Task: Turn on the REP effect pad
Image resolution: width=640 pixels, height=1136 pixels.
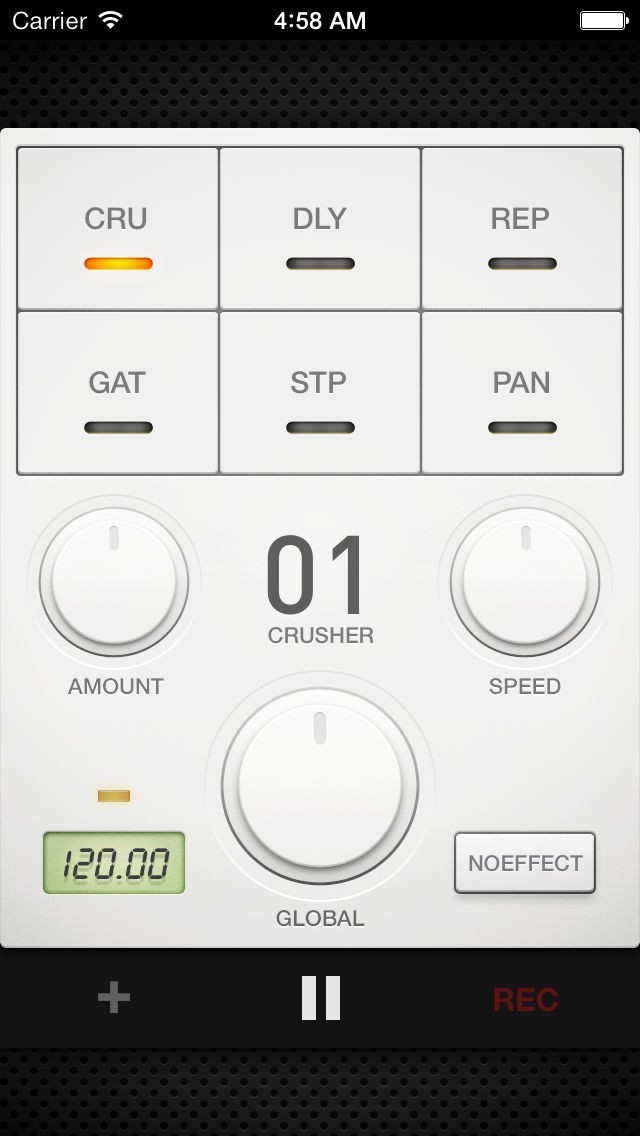Action: (521, 229)
